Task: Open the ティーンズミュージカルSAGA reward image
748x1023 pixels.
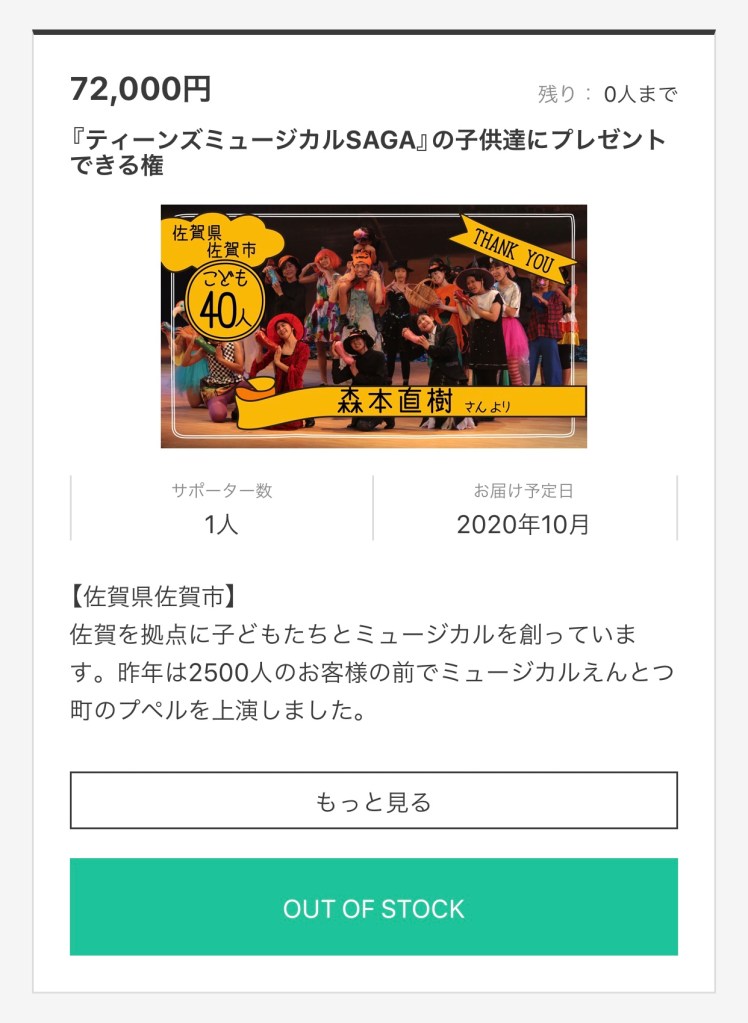Action: (373, 326)
